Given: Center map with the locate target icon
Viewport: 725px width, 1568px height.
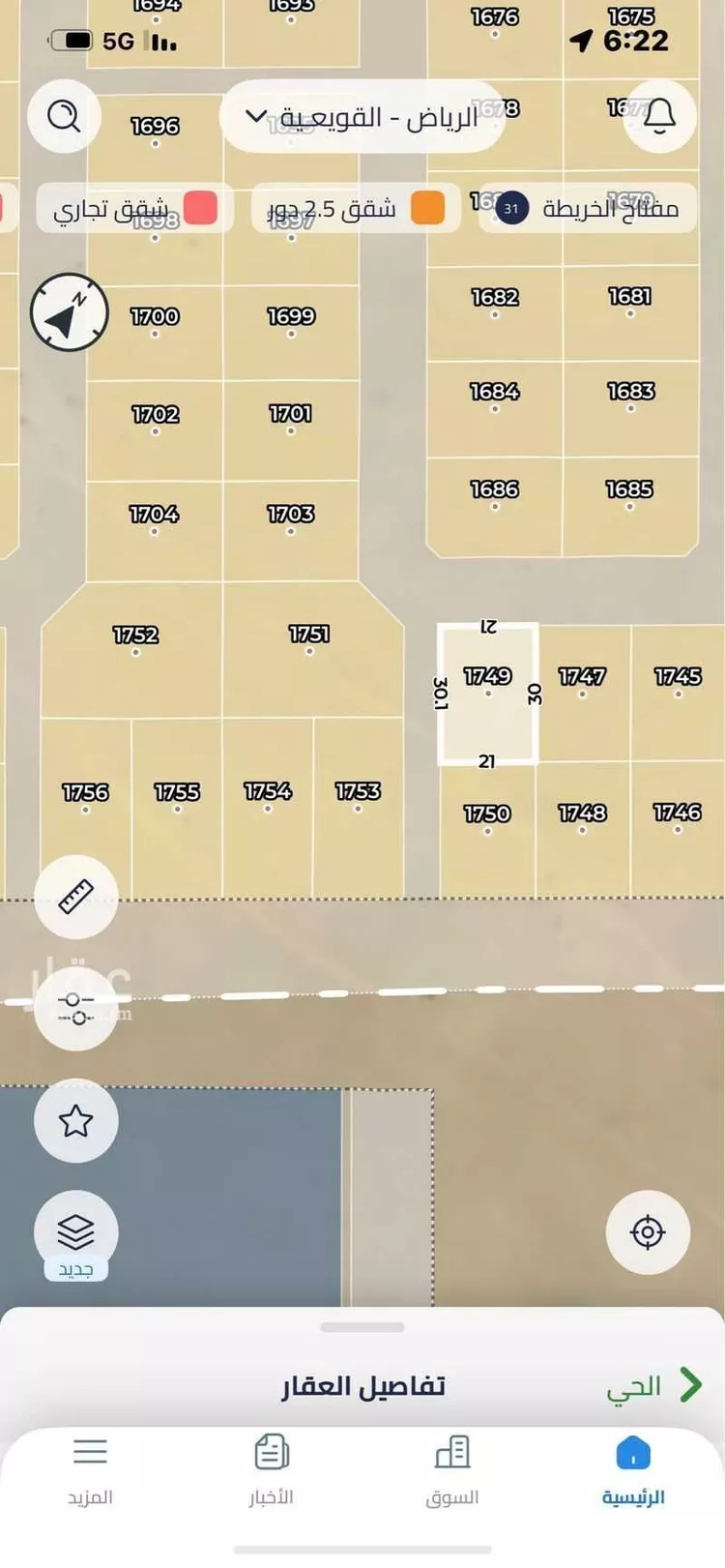Looking at the screenshot, I should tap(648, 1232).
